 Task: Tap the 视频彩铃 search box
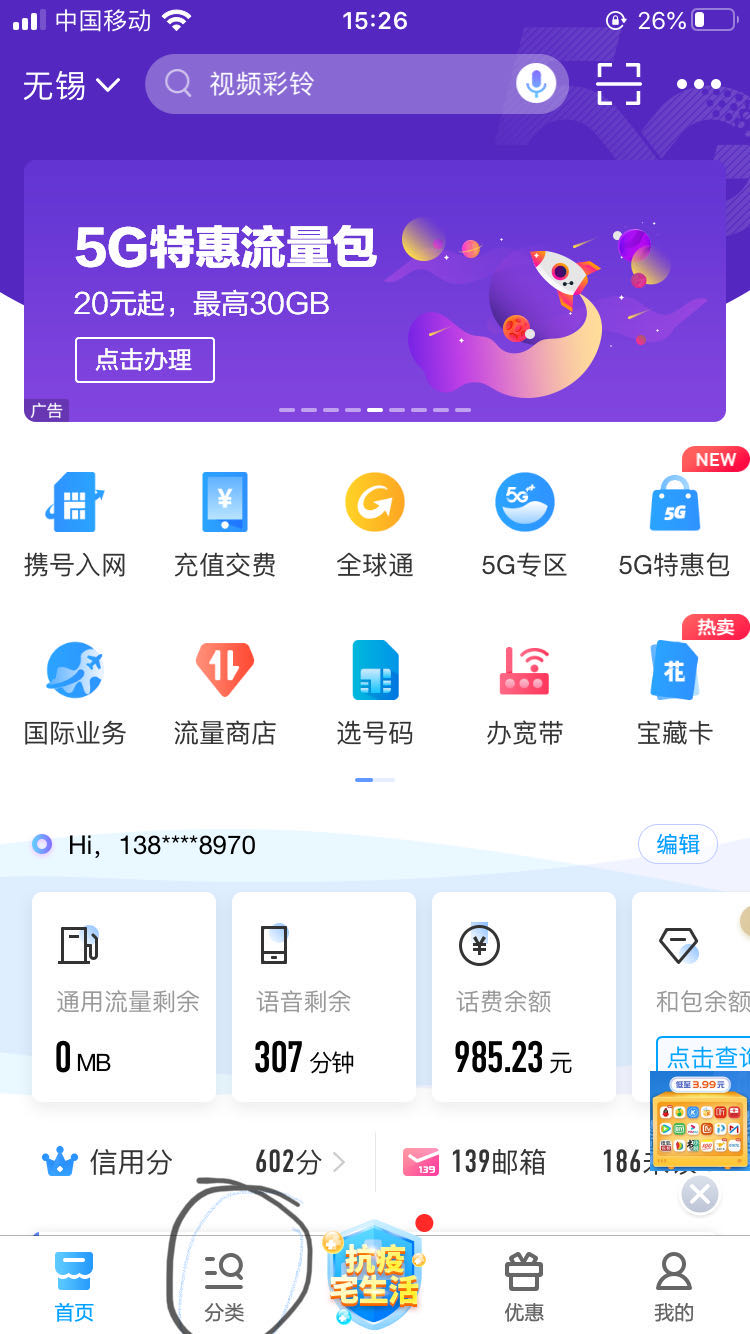click(330, 84)
